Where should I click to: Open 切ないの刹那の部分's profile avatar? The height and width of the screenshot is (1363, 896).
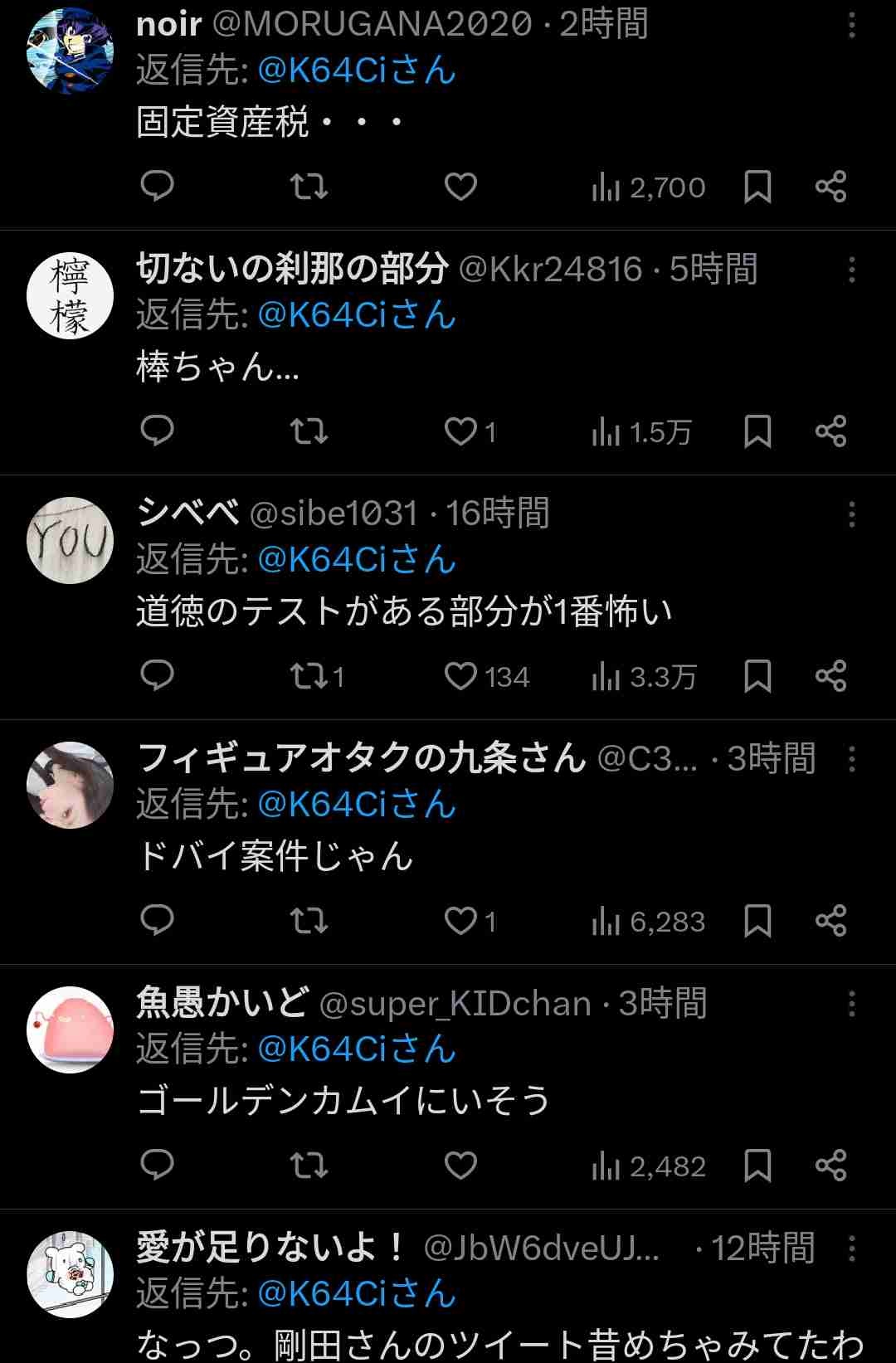70,296
